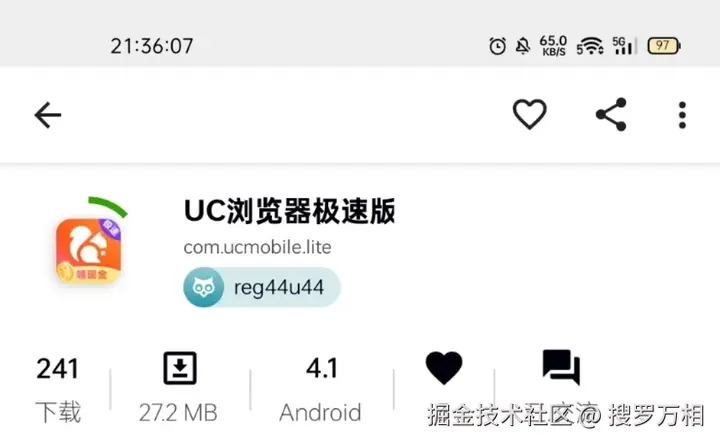720x444 pixels.
Task: Add app to favorites with heart outline
Action: [x=530, y=115]
